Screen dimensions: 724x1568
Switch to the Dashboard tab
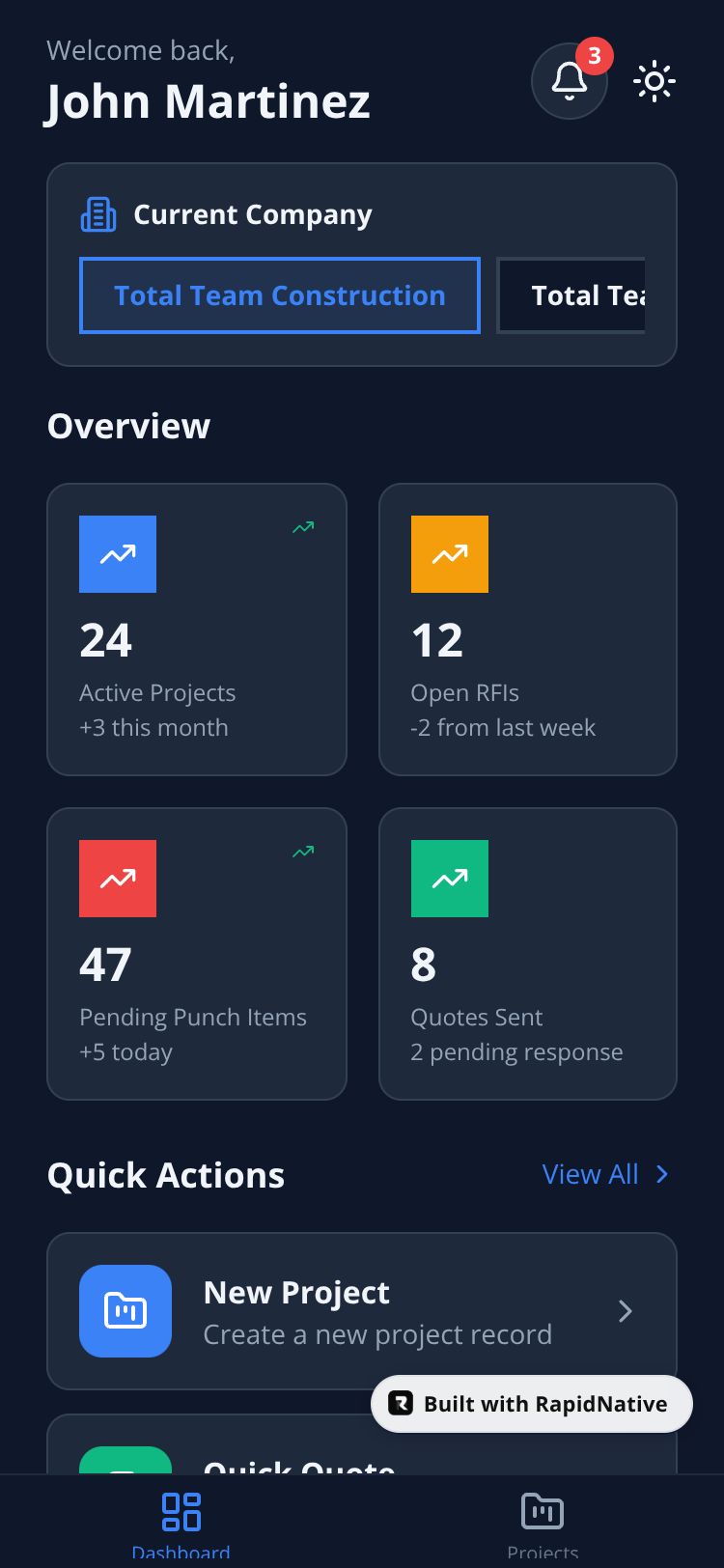coord(181,1524)
